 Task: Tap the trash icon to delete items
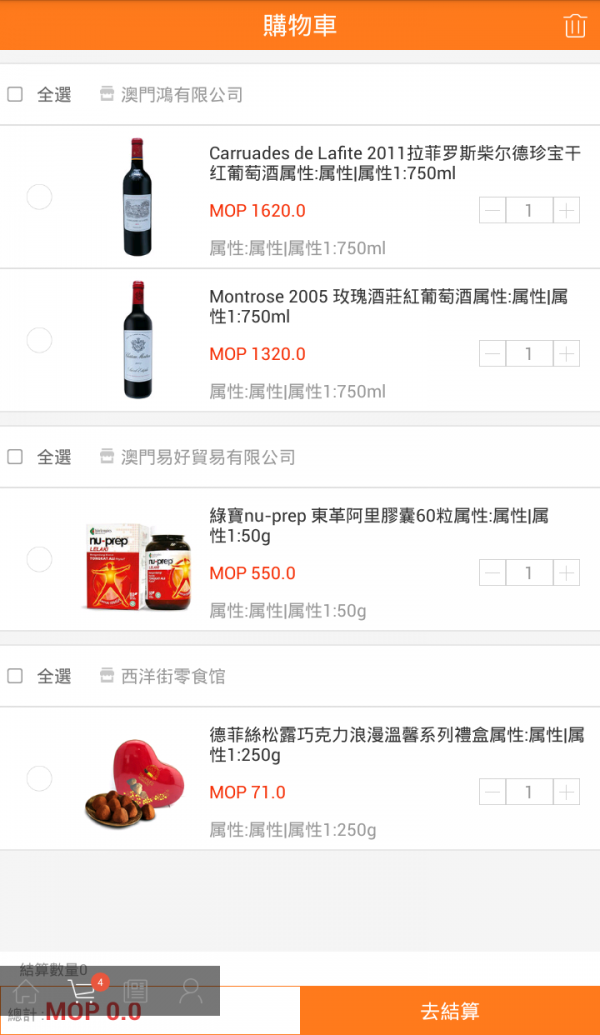tap(575, 26)
